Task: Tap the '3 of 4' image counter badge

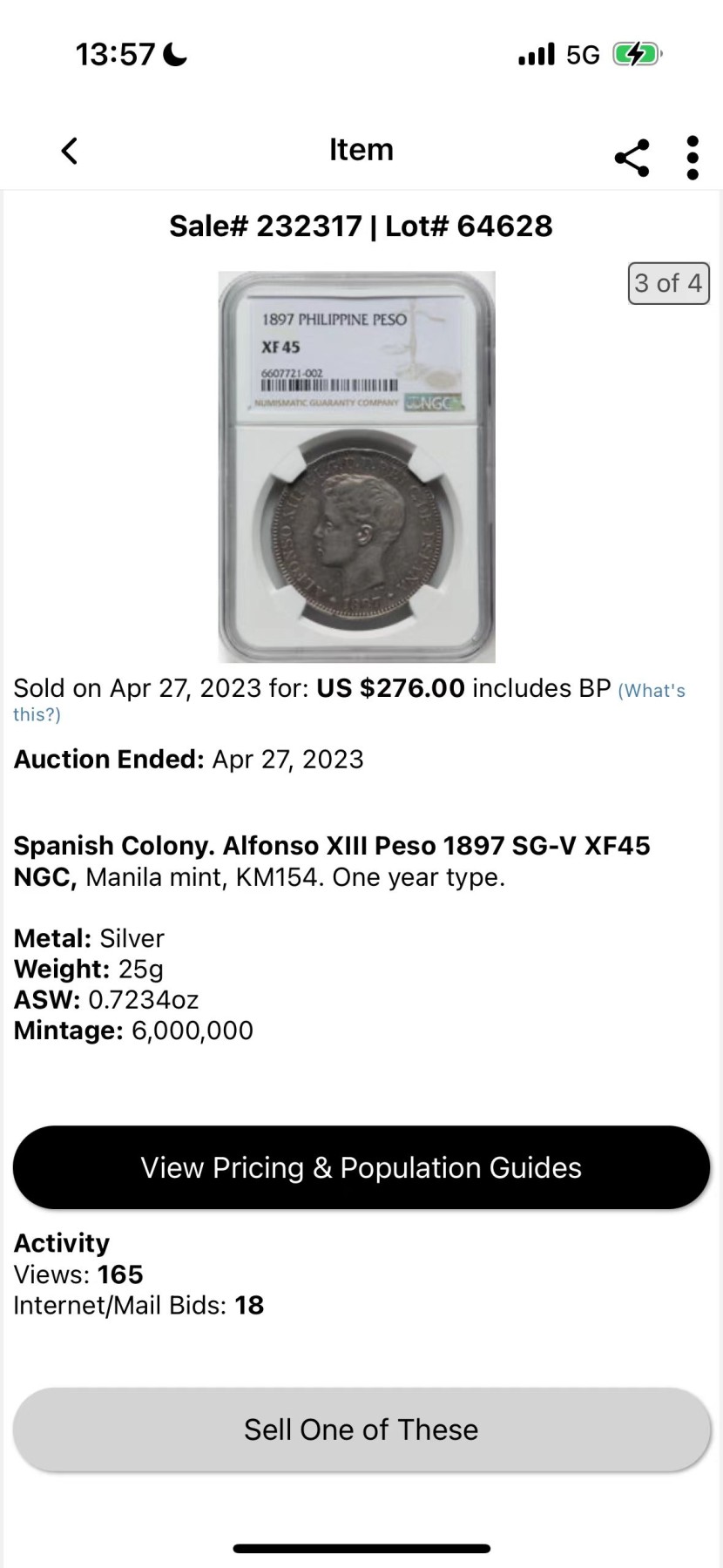Action: click(x=668, y=284)
